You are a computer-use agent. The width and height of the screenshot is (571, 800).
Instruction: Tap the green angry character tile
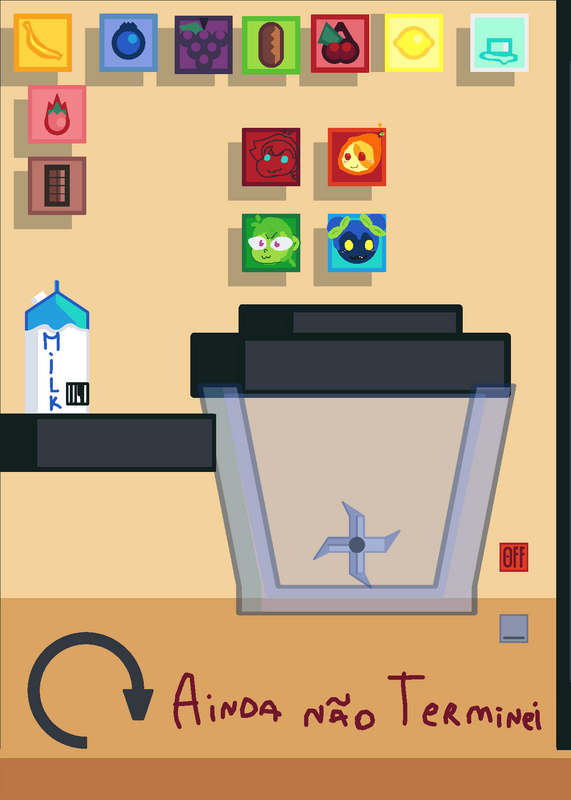pyautogui.click(x=271, y=243)
